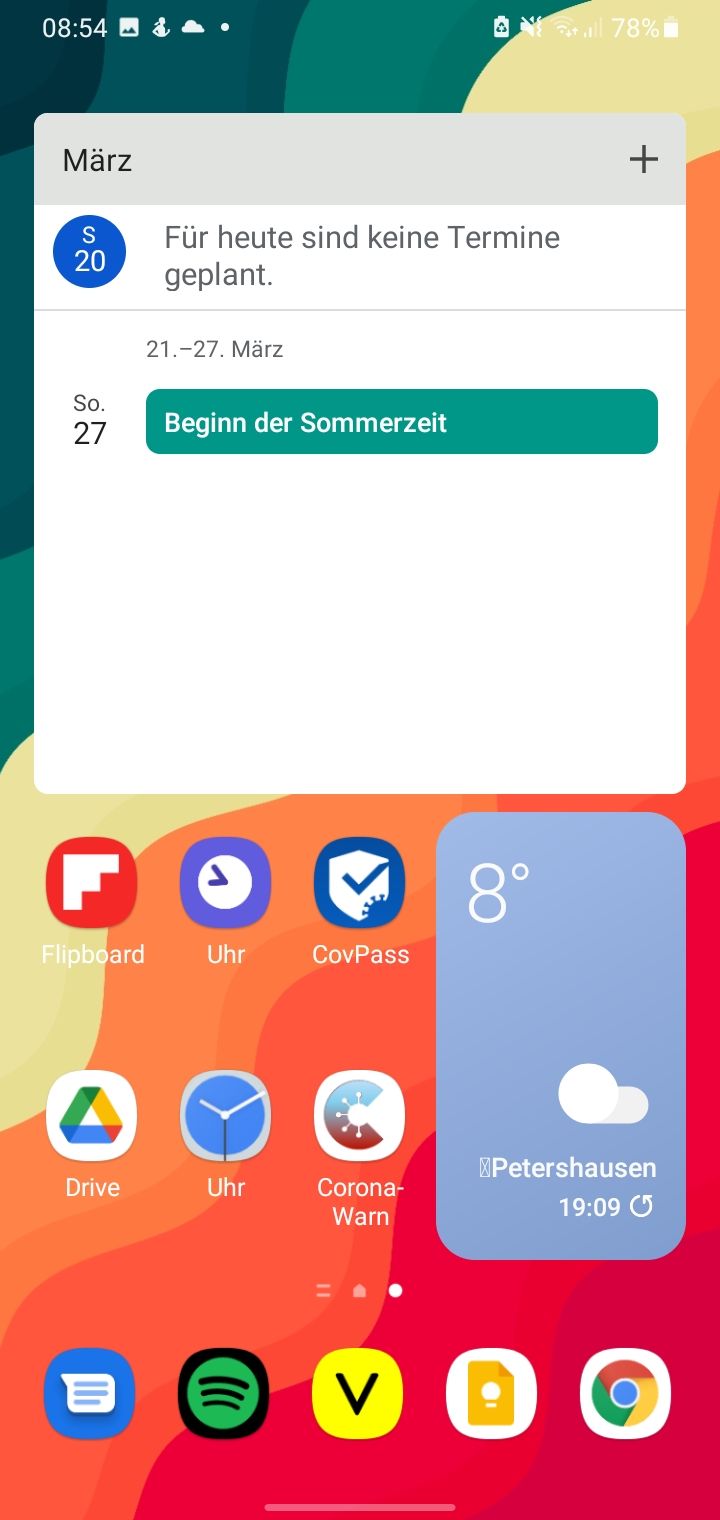Launch the Flipboard app
720x1520 pixels.
[x=92, y=883]
